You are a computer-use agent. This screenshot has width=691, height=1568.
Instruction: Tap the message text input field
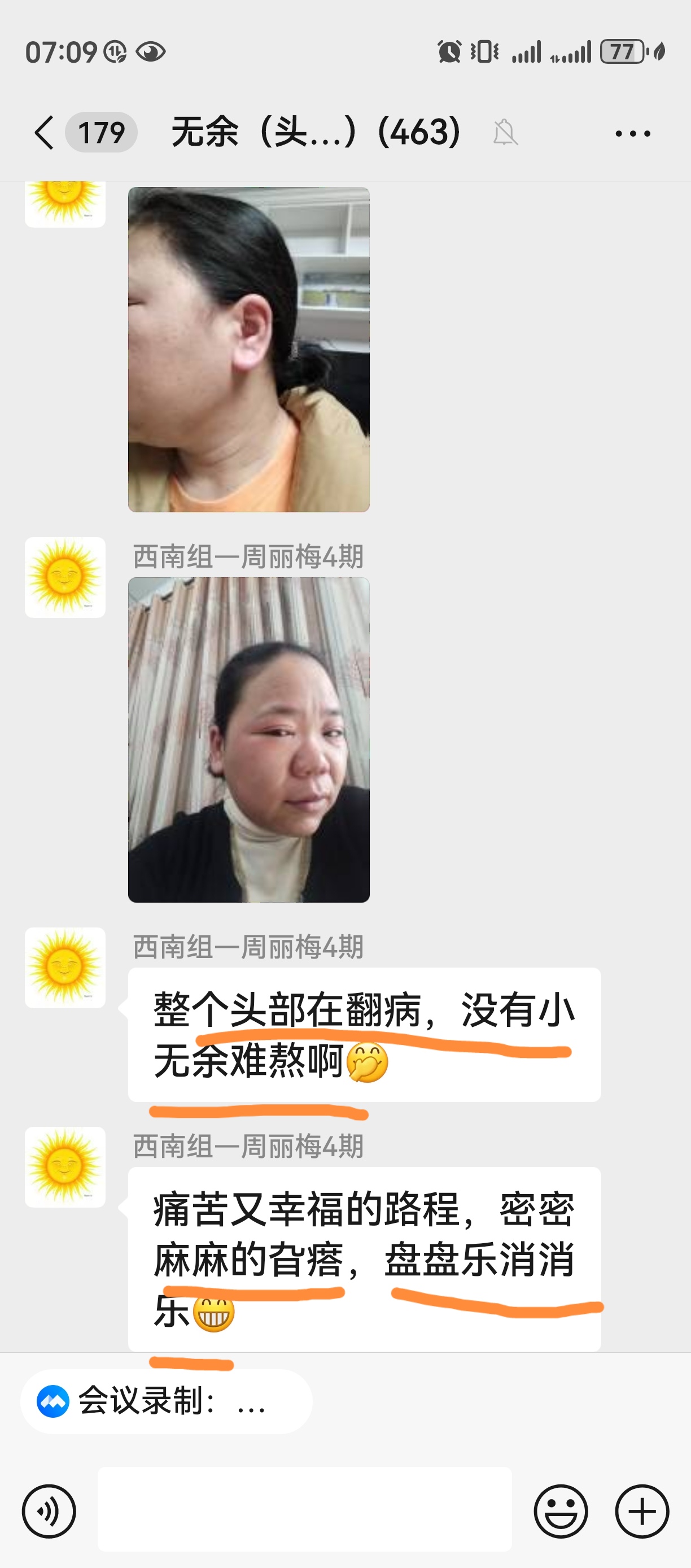pyautogui.click(x=304, y=1510)
